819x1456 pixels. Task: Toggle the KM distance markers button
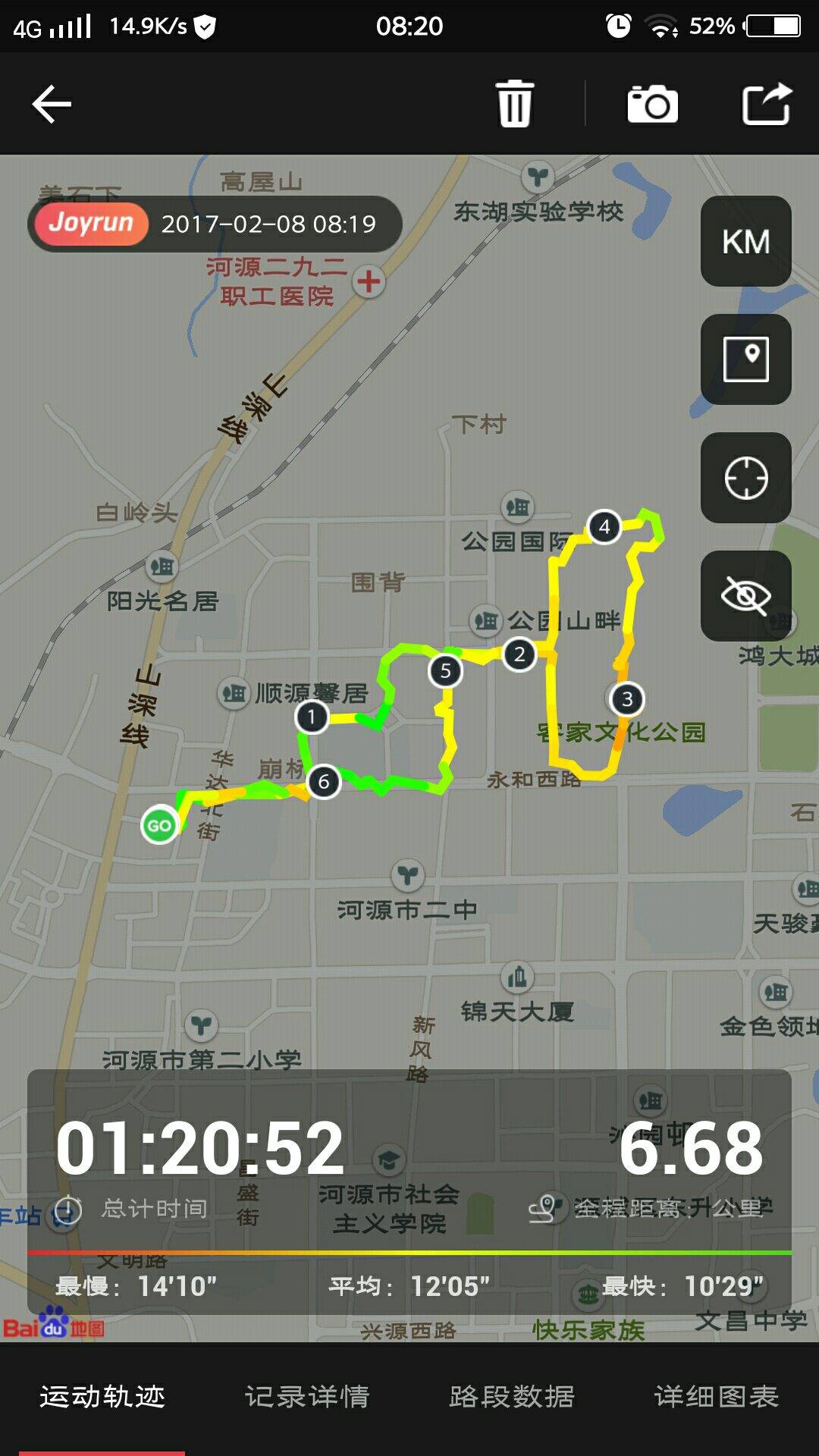(746, 241)
